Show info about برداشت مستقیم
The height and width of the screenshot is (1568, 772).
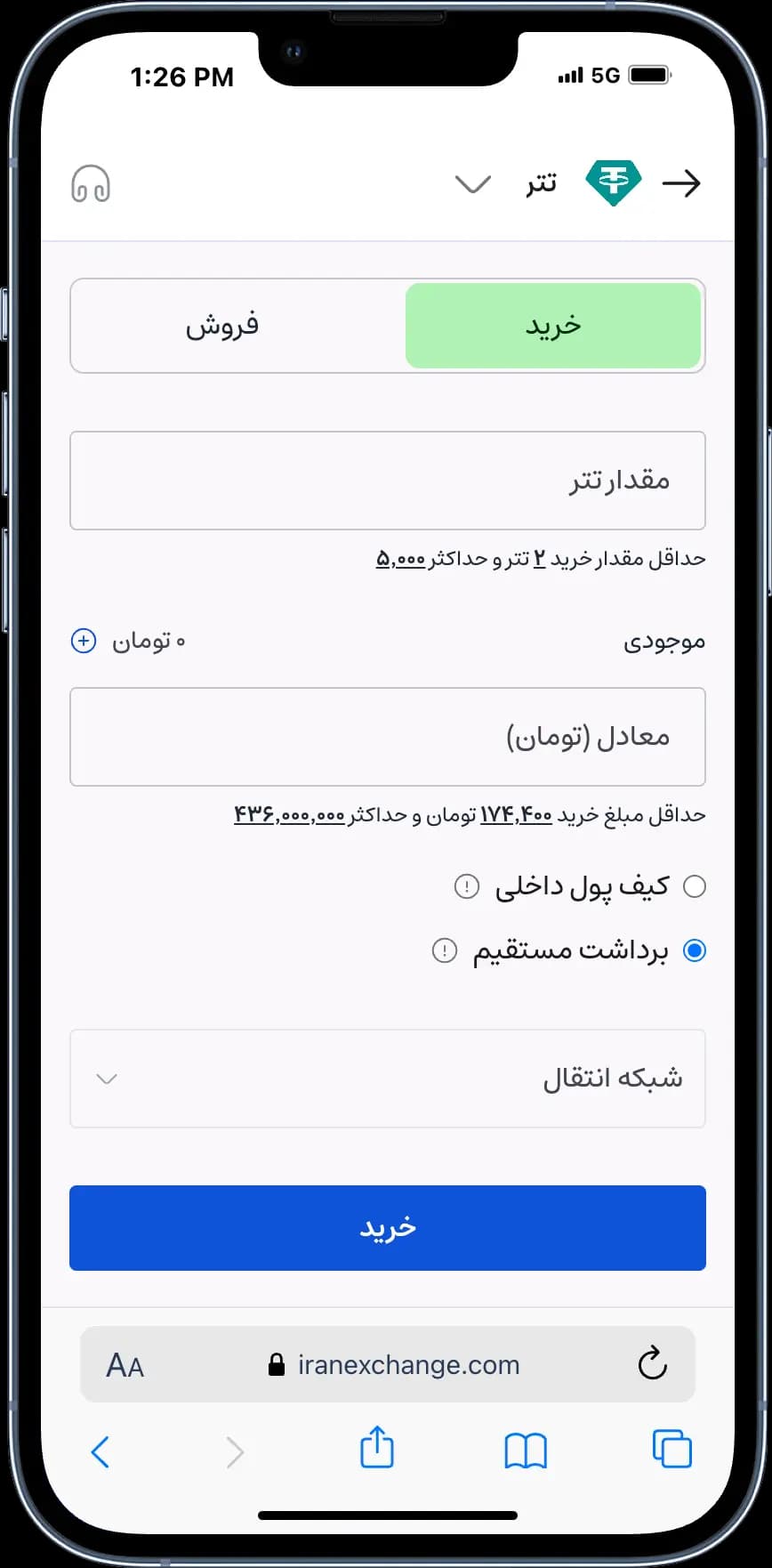click(x=444, y=950)
